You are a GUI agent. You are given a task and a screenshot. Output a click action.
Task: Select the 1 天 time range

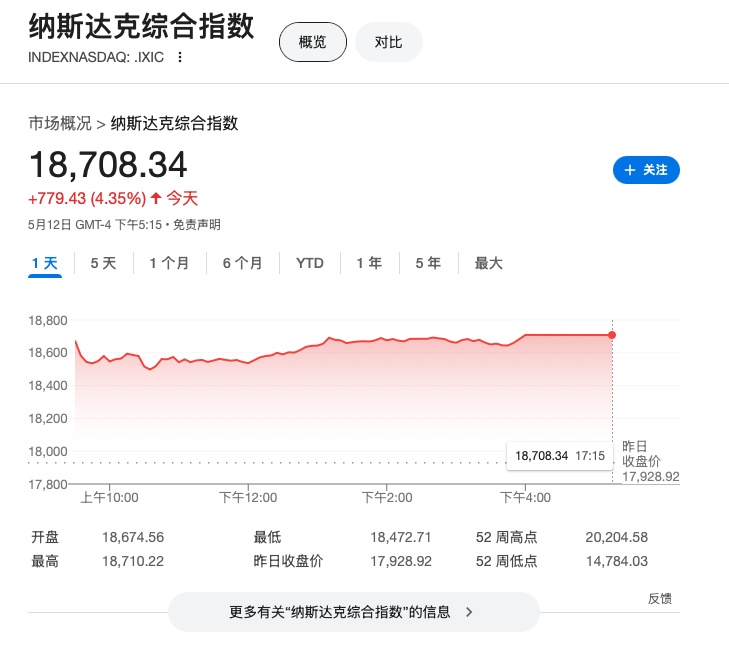point(45,263)
